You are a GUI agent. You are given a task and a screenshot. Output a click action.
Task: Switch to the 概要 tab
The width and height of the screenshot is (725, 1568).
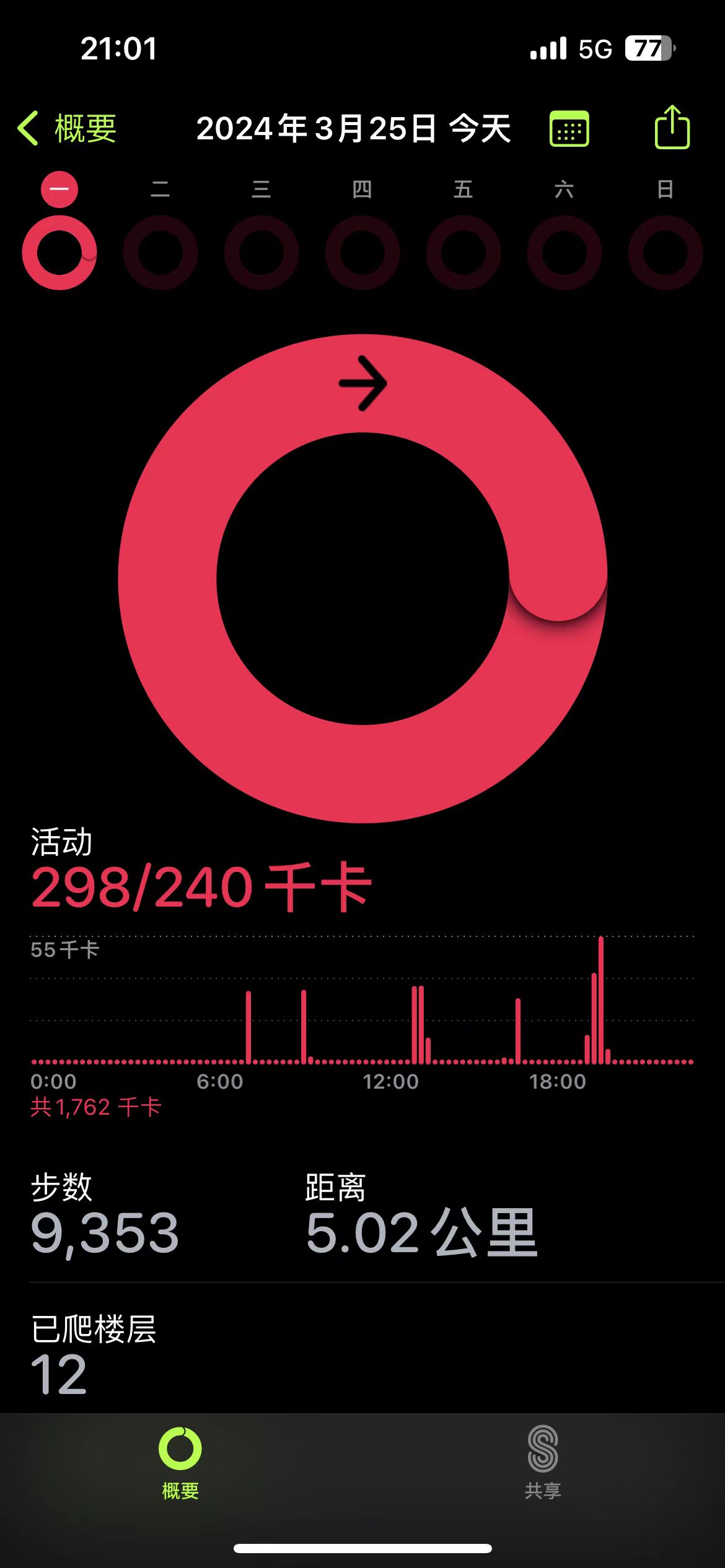point(180,1463)
